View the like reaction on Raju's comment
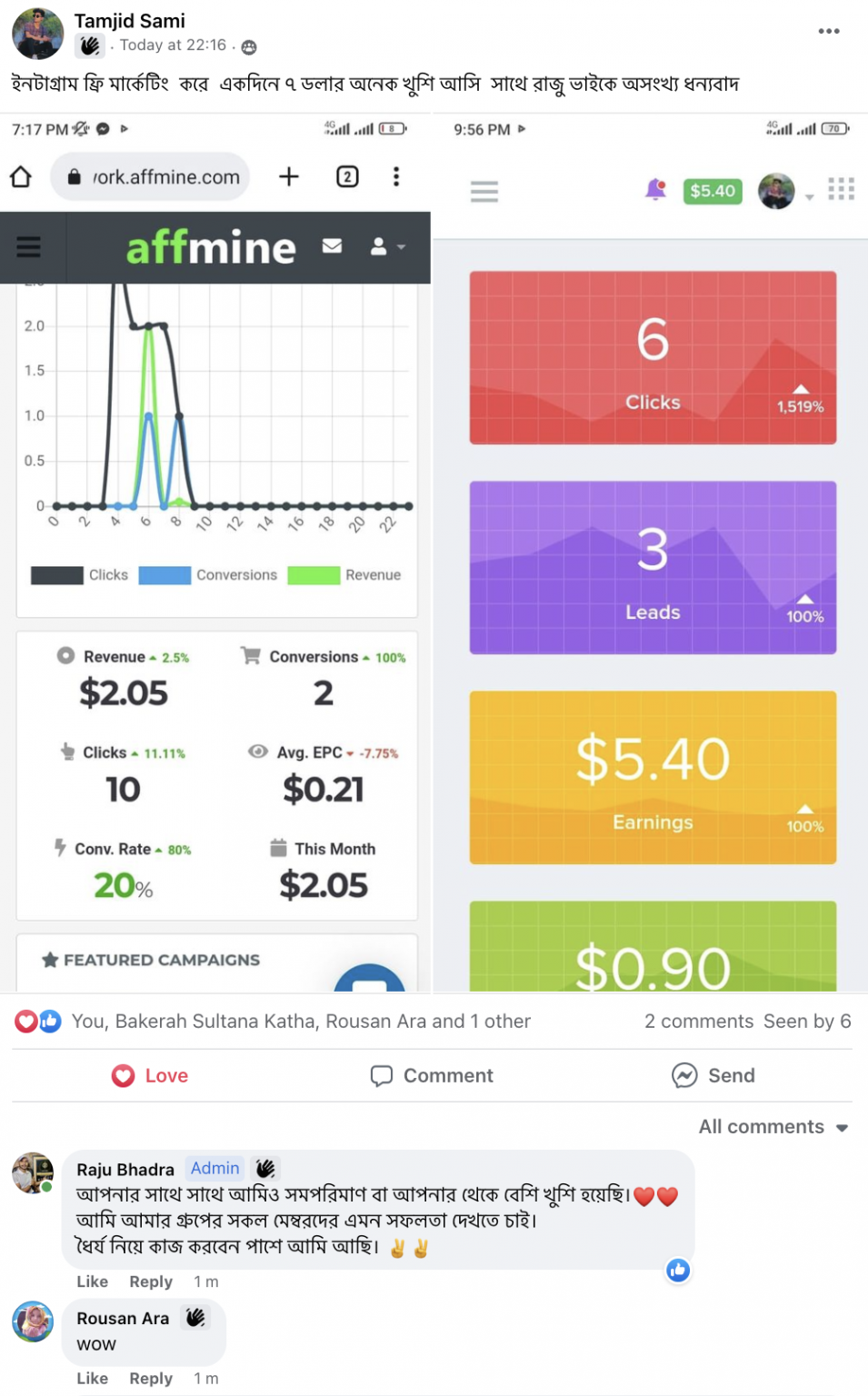Screen dimensions: 868x1396 (678, 1270)
